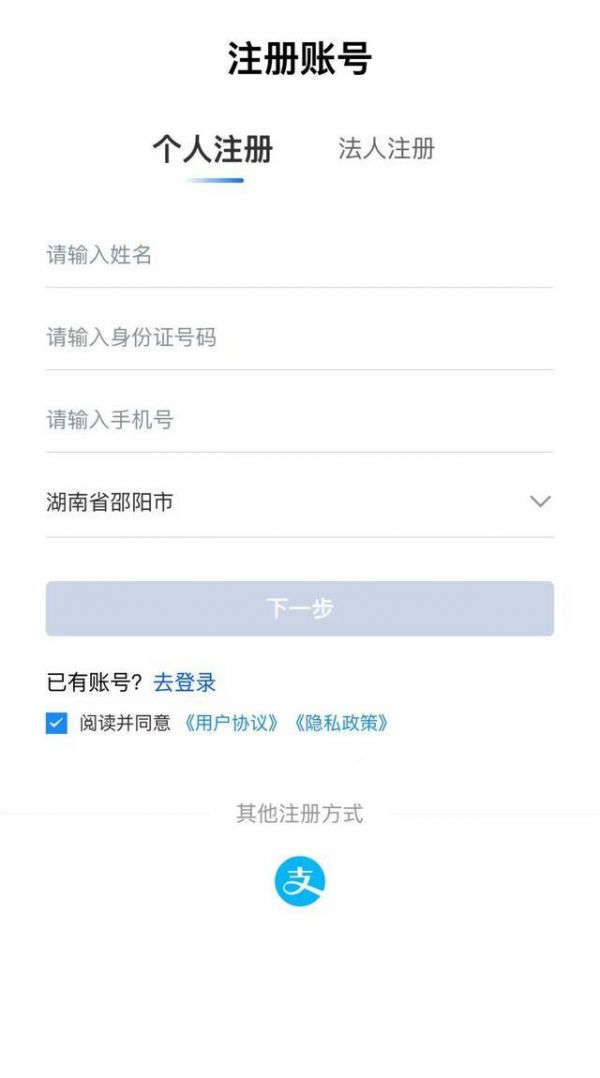Image resolution: width=600 pixels, height=1078 pixels.
Task: Switch to the 法人注册 tab
Action: pyautogui.click(x=386, y=149)
